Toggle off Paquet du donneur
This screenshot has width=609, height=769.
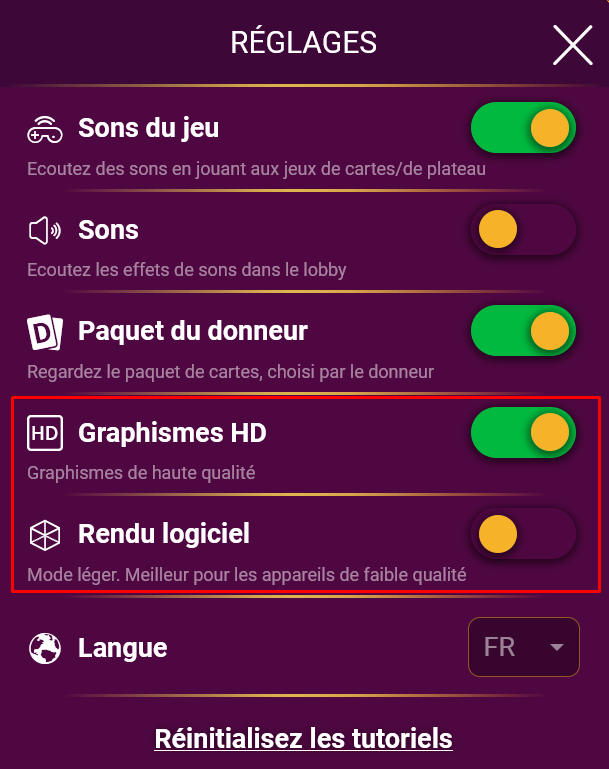click(524, 331)
